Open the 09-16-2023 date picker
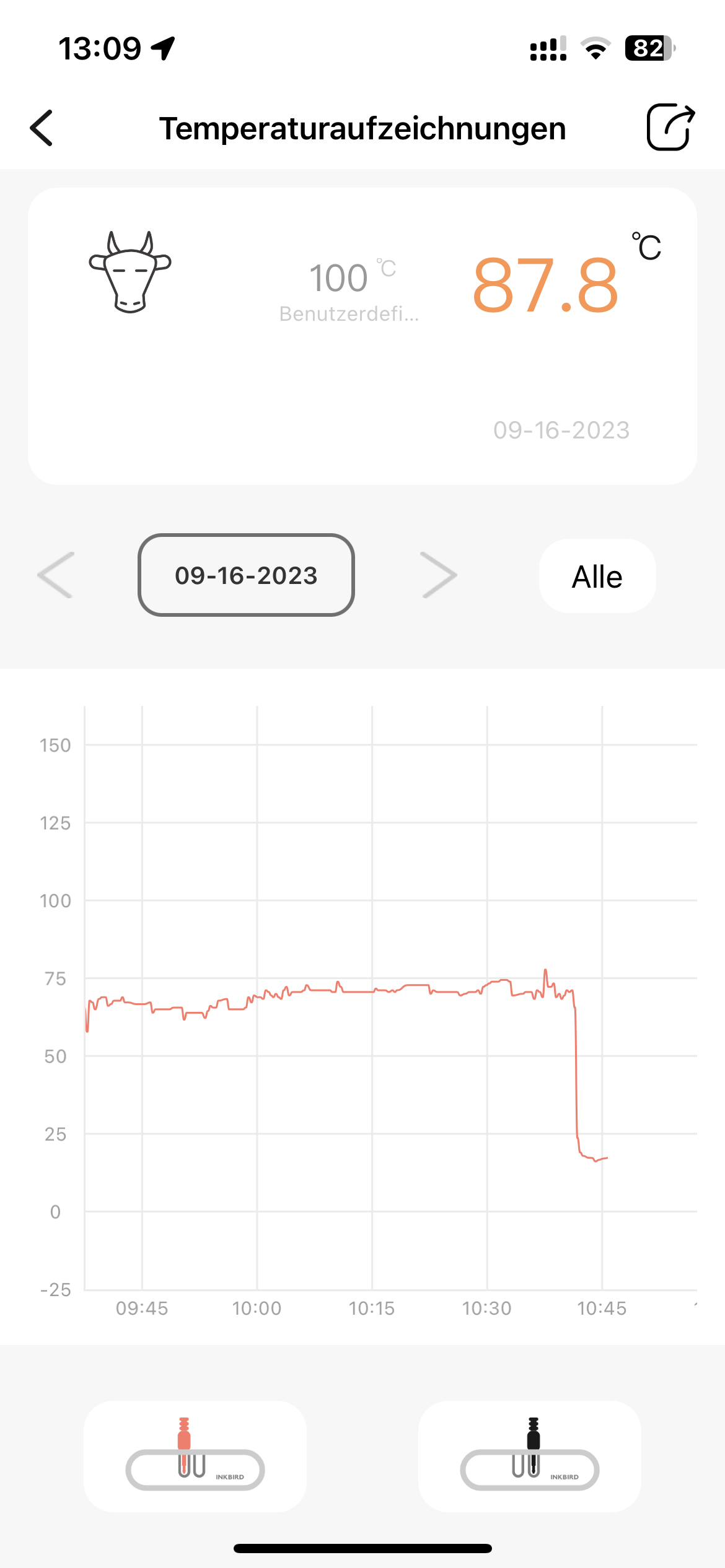Screen dimensions: 725x1568 point(246,575)
